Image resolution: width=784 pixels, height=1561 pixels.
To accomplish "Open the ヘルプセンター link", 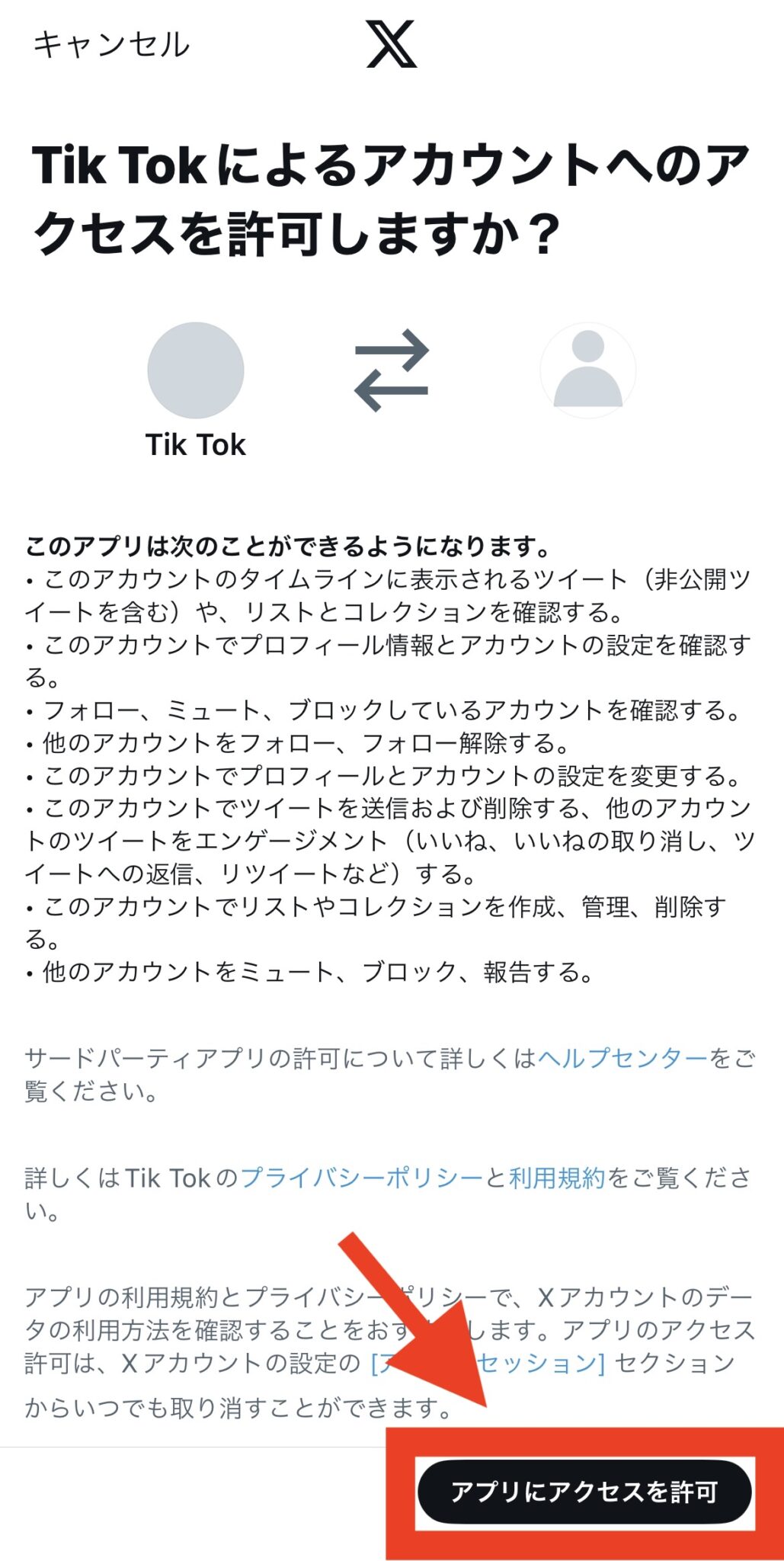I will (x=622, y=1058).
